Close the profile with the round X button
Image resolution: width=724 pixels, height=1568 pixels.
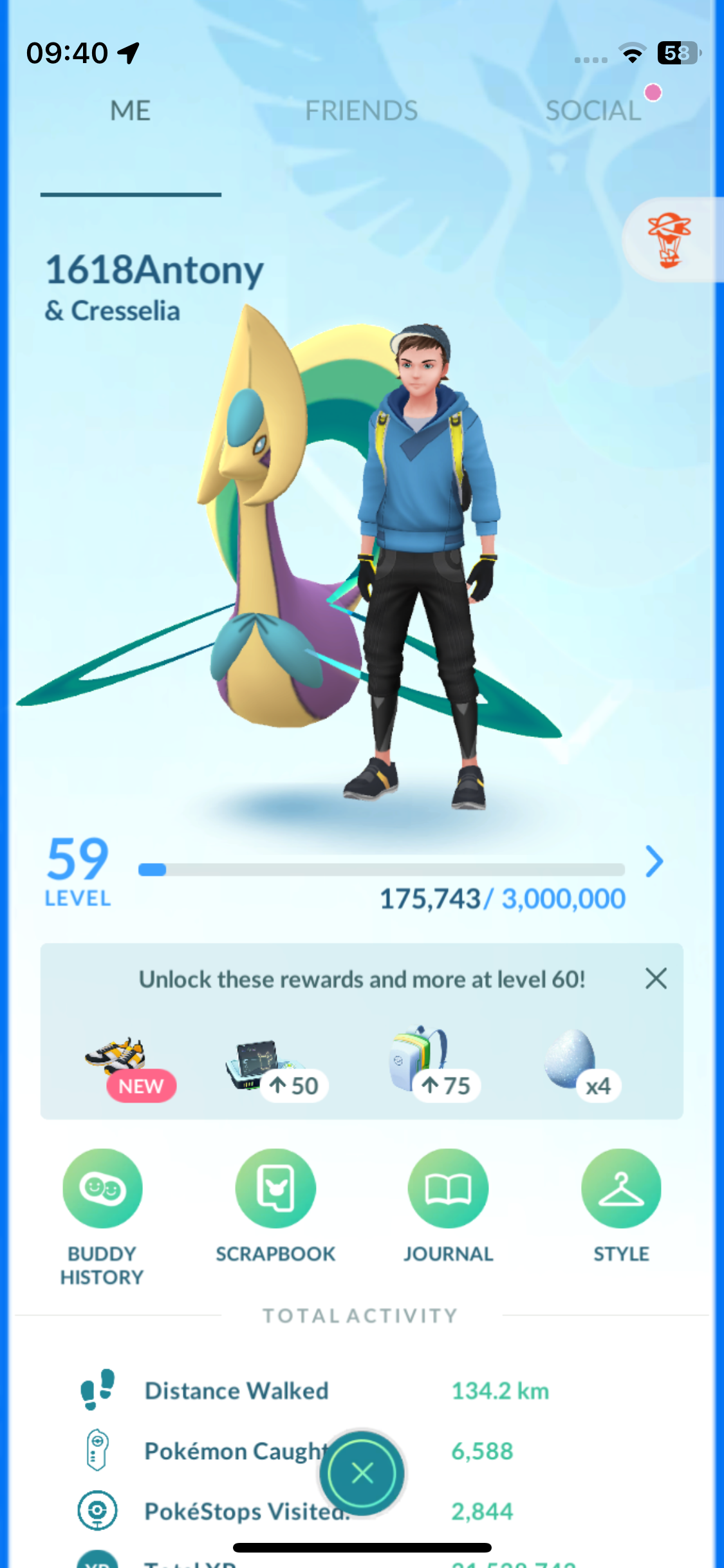(362, 1473)
